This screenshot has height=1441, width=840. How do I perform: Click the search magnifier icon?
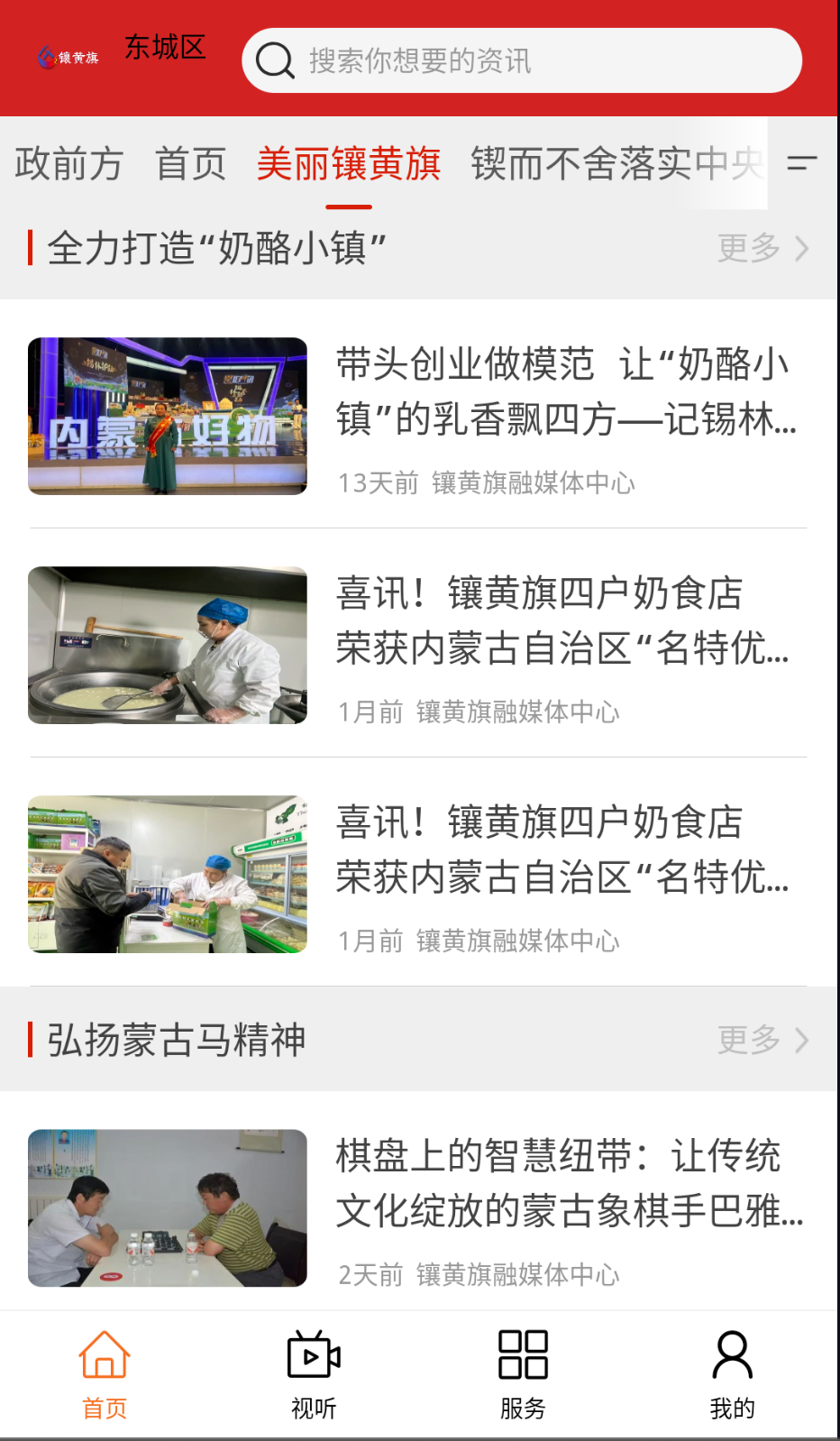275,60
